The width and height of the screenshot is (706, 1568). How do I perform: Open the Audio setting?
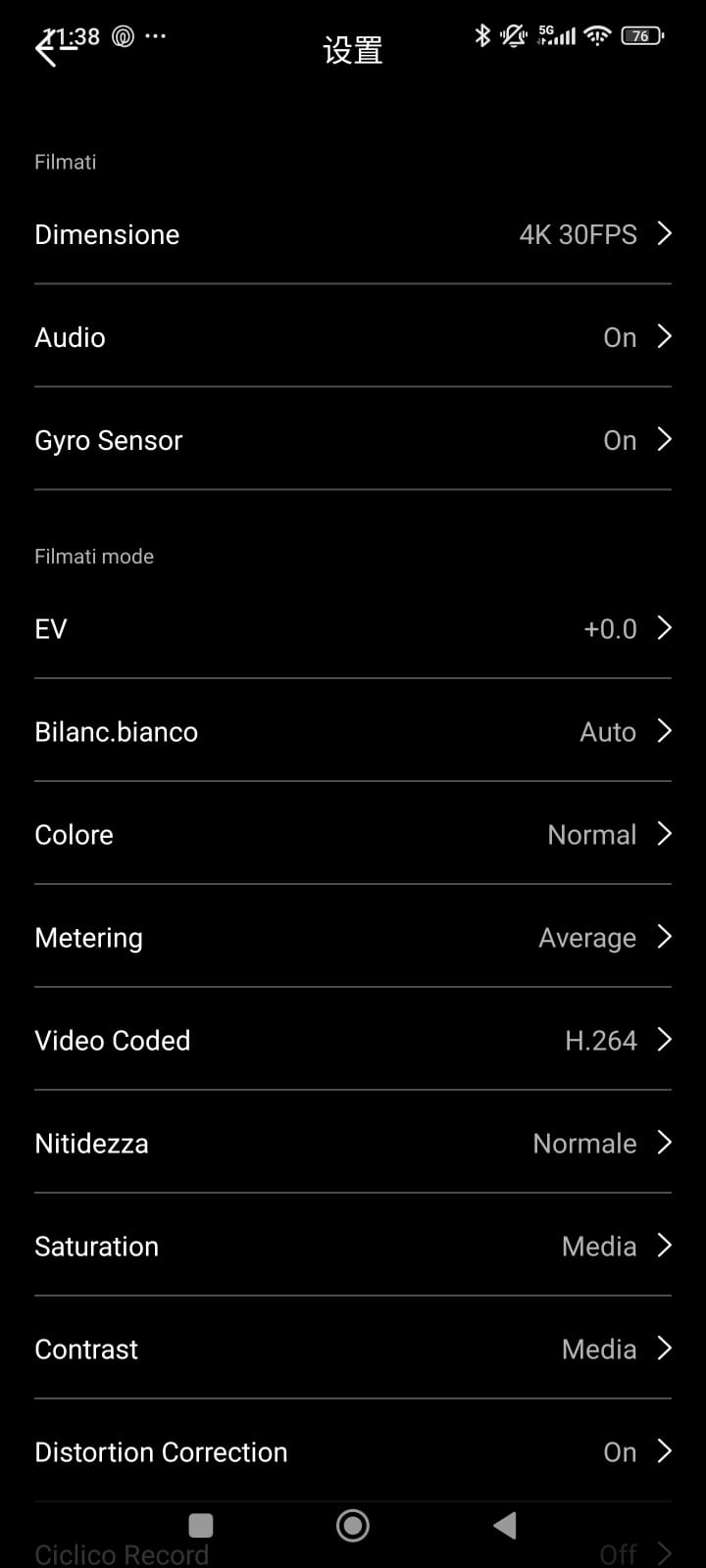(353, 337)
